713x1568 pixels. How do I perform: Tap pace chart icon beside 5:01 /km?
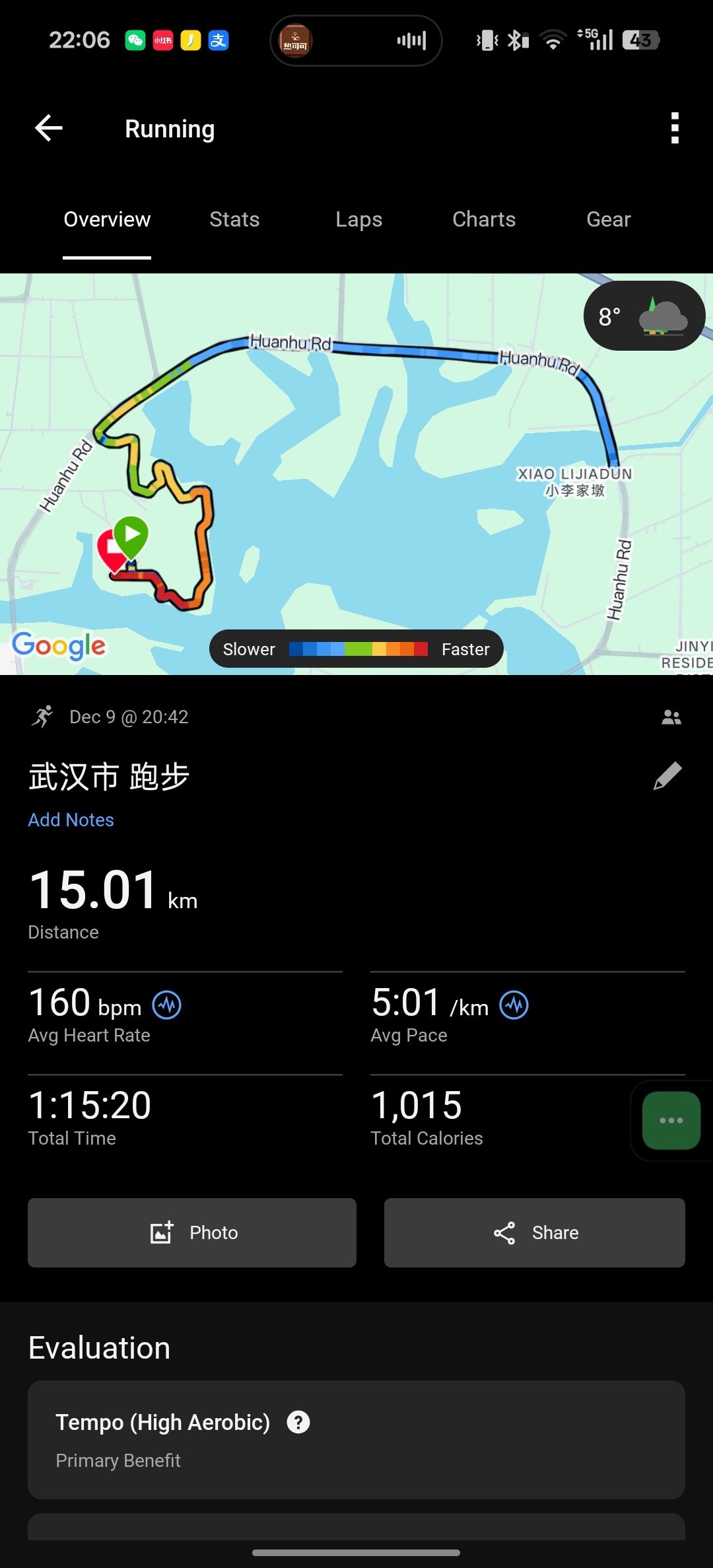coord(514,1005)
